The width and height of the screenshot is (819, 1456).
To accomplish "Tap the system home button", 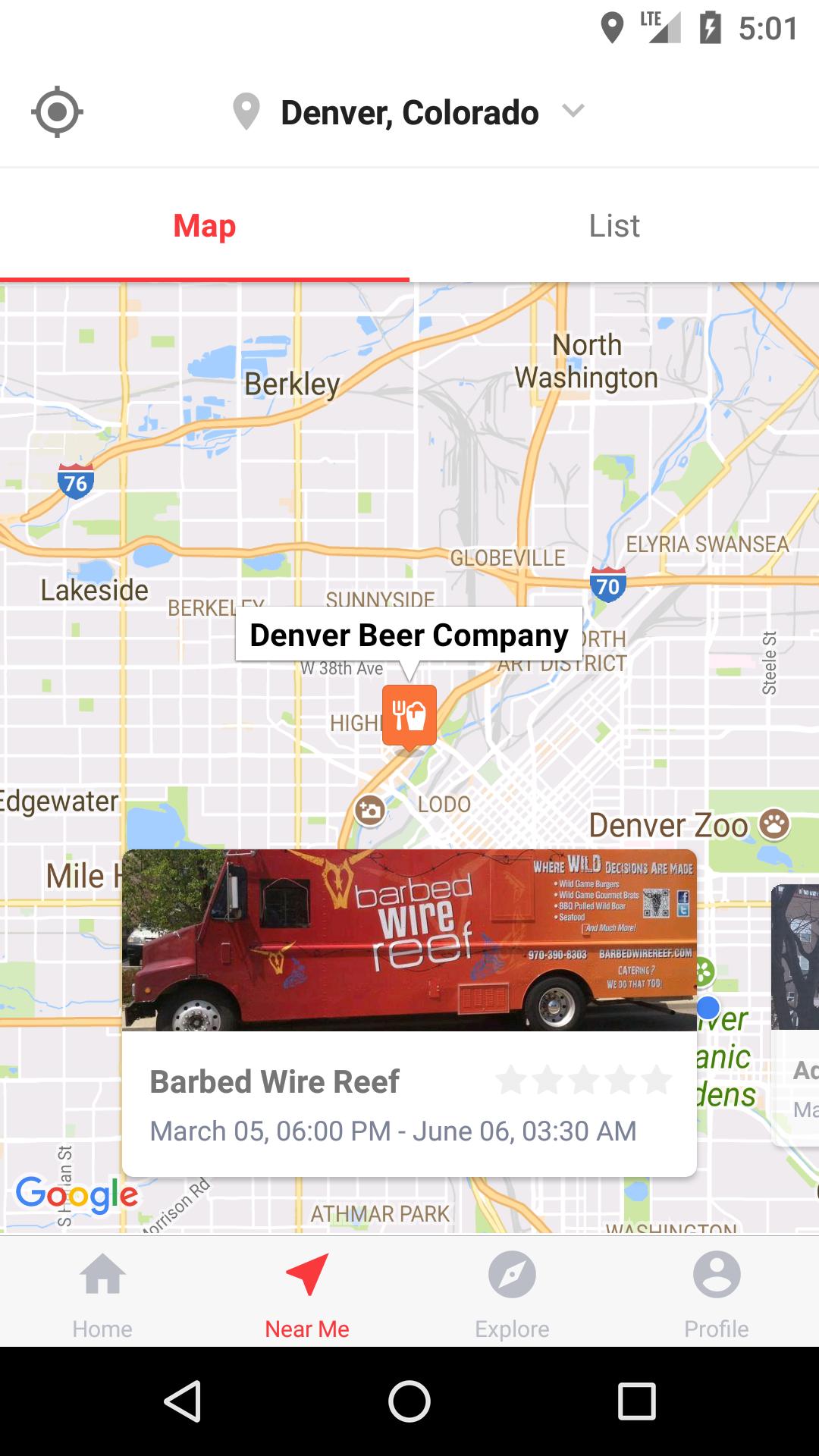I will pyautogui.click(x=409, y=1401).
